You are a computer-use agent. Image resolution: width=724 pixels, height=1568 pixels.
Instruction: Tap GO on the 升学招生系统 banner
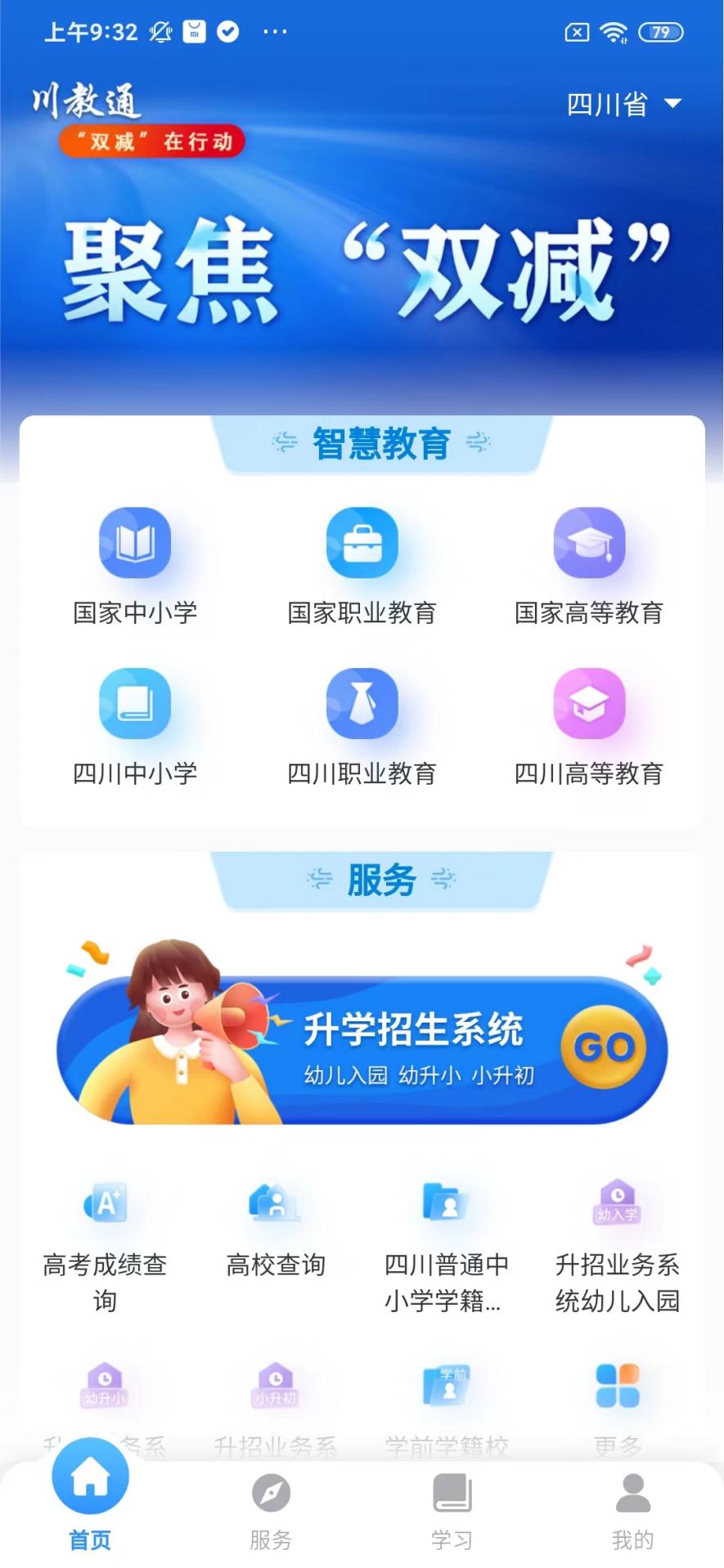(x=604, y=1047)
